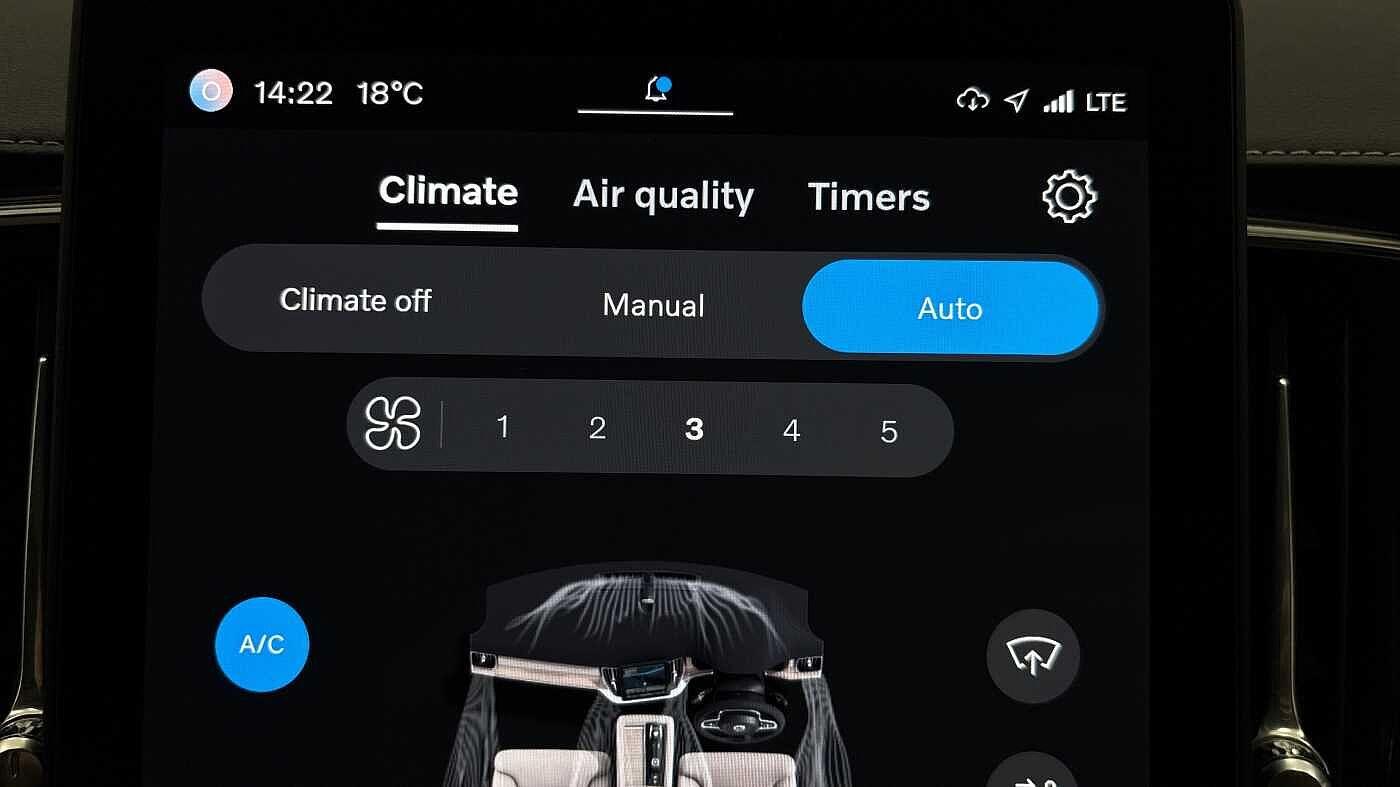This screenshot has height=787, width=1400.
Task: Select Auto climate mode
Action: click(950, 308)
